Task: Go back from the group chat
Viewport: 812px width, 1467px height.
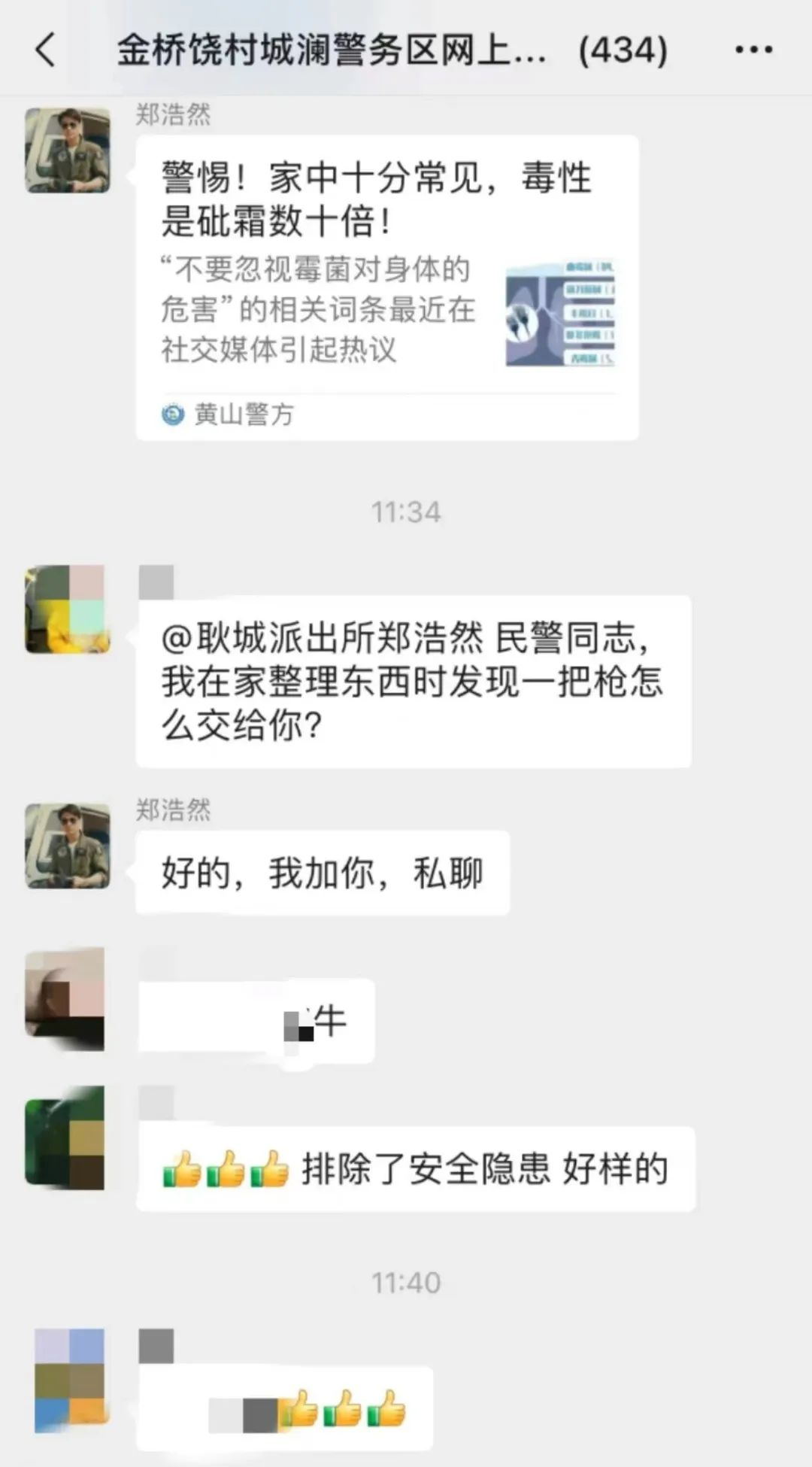Action: coord(45,50)
